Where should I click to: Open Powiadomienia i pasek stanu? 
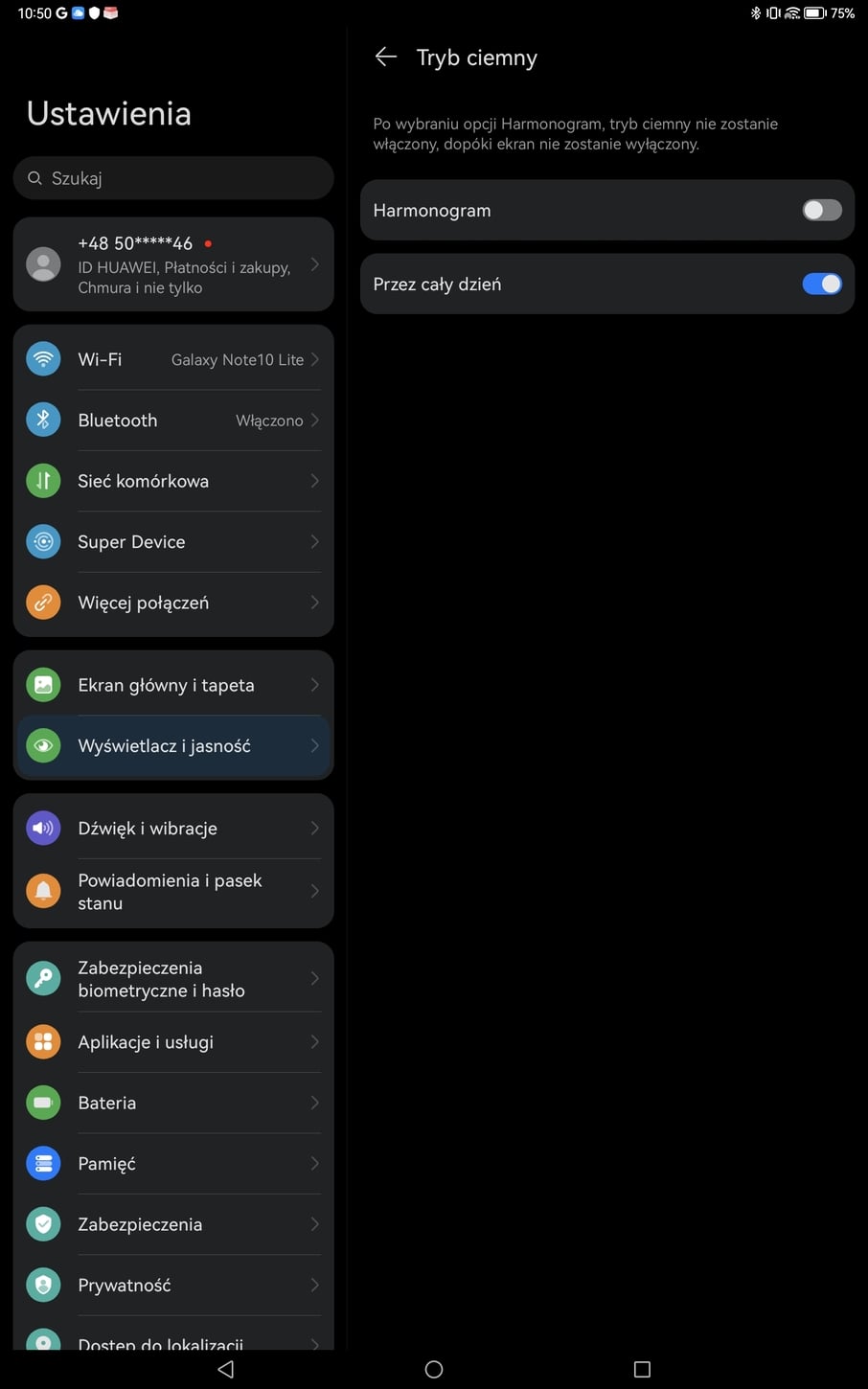point(173,892)
